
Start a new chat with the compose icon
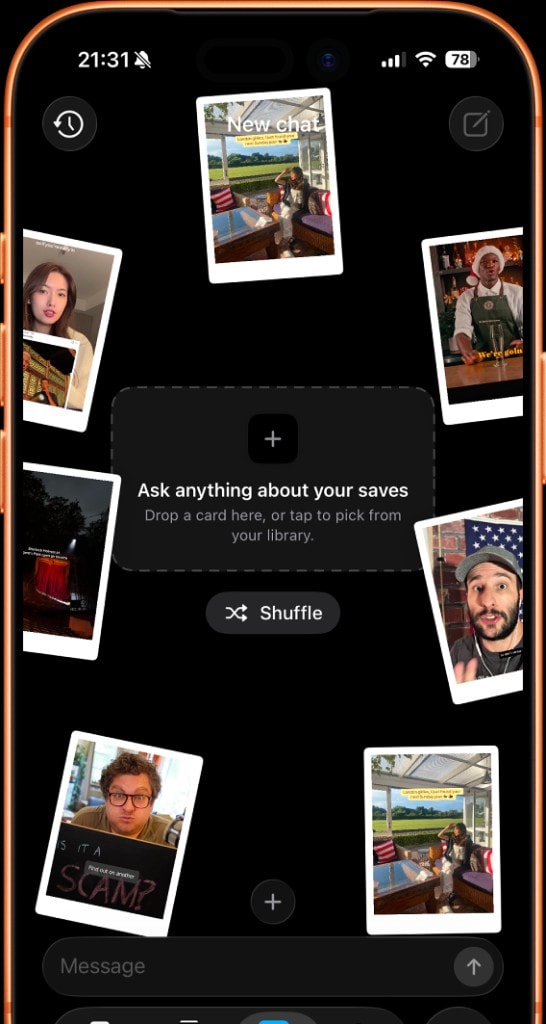click(x=476, y=124)
